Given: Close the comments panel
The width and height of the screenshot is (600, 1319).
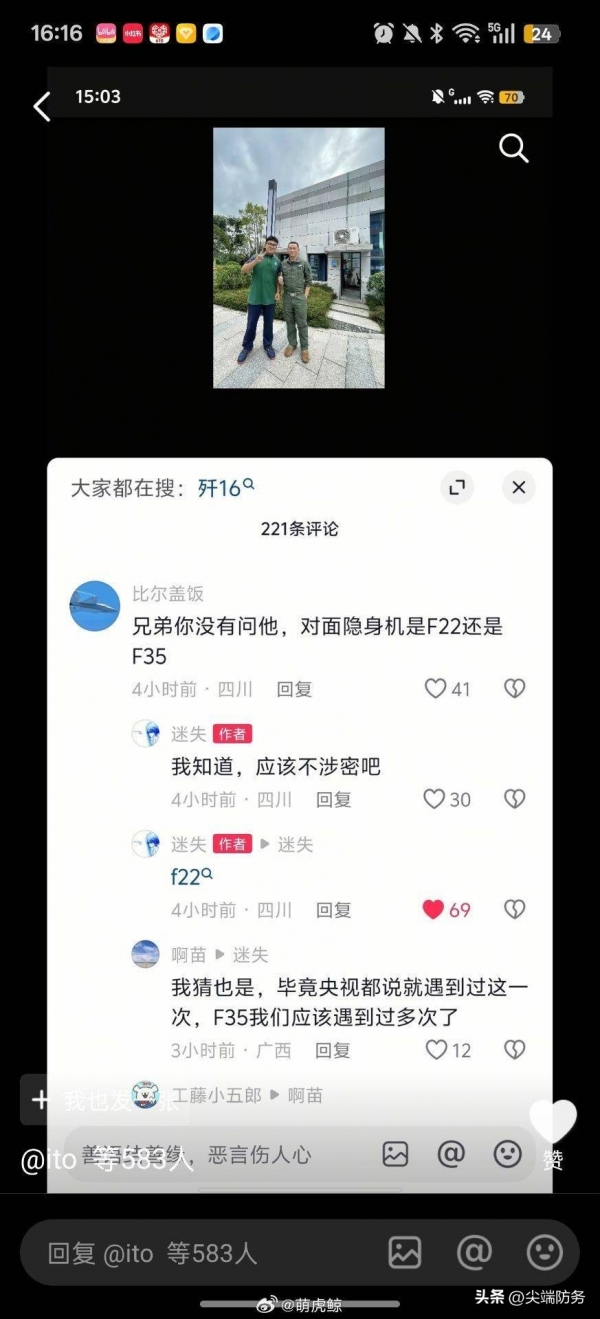Looking at the screenshot, I should pos(518,487).
